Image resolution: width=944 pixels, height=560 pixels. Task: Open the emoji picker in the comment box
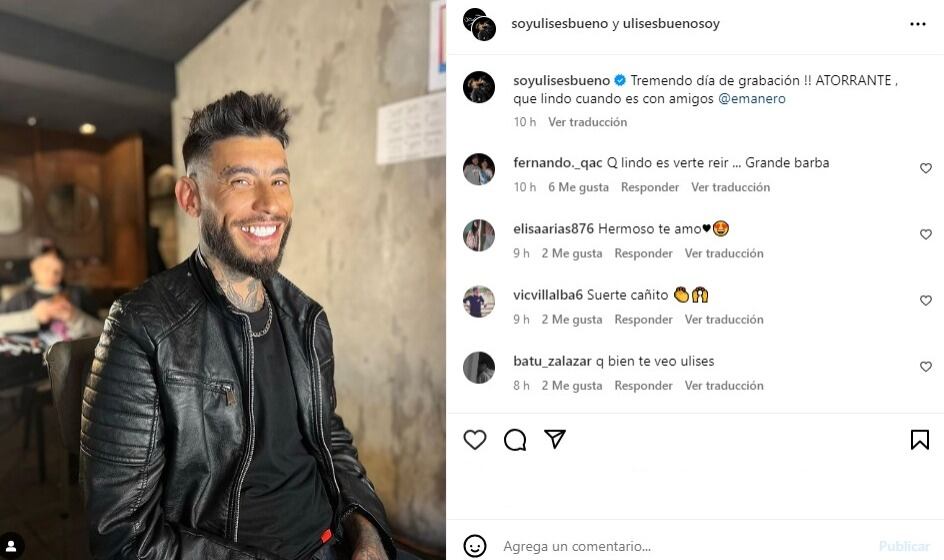coord(476,546)
